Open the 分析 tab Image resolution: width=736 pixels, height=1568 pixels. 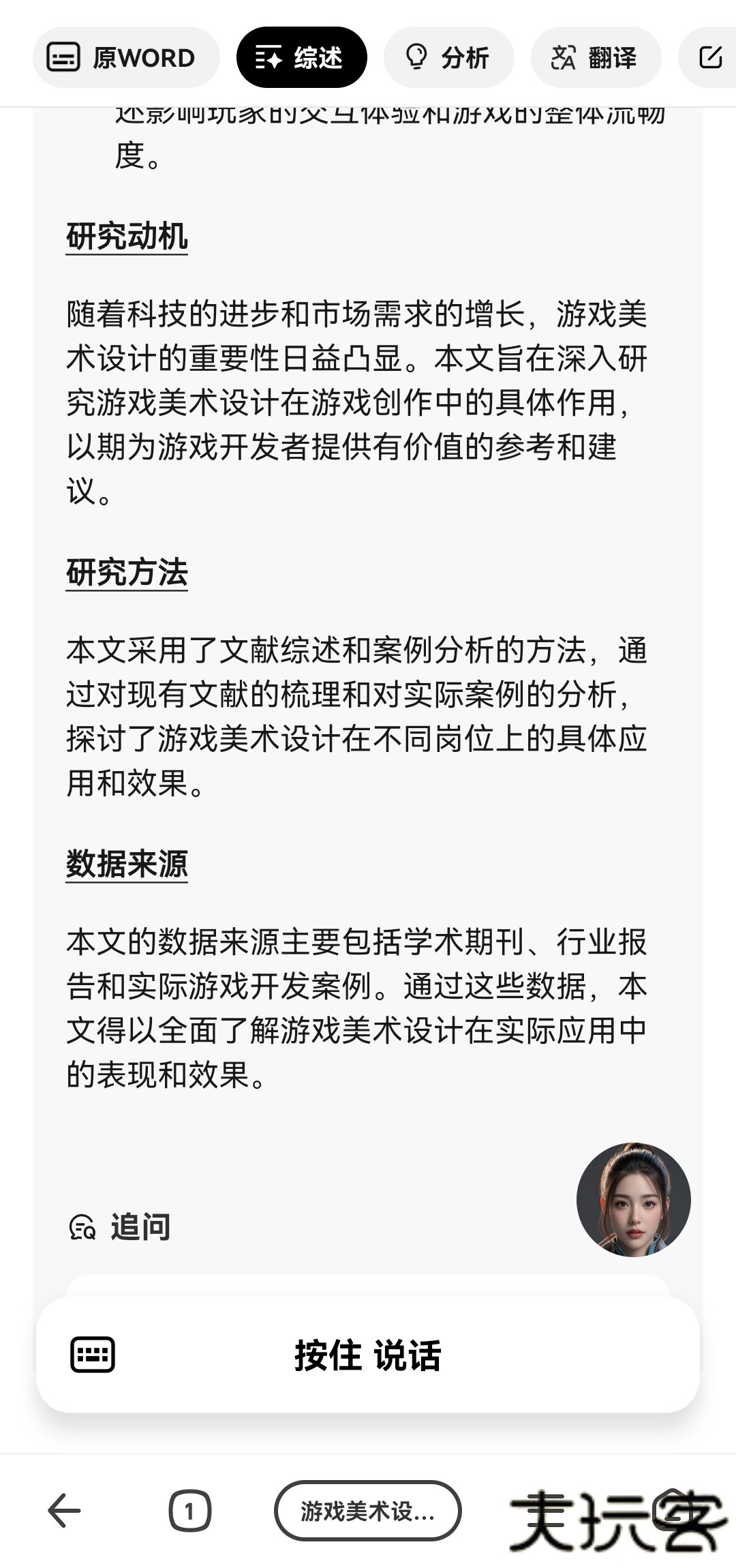[x=448, y=58]
